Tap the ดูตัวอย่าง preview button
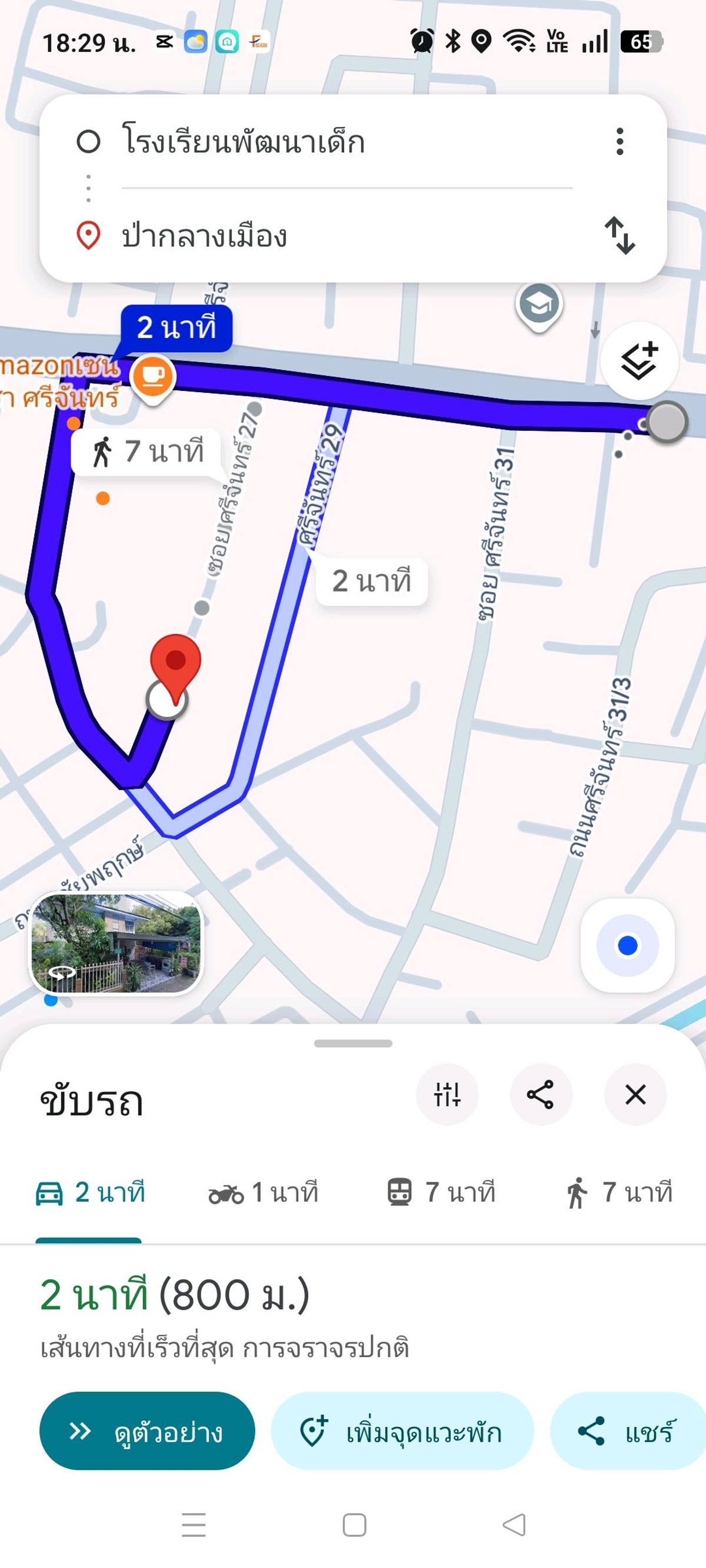This screenshot has height=1568, width=706. tap(147, 1431)
